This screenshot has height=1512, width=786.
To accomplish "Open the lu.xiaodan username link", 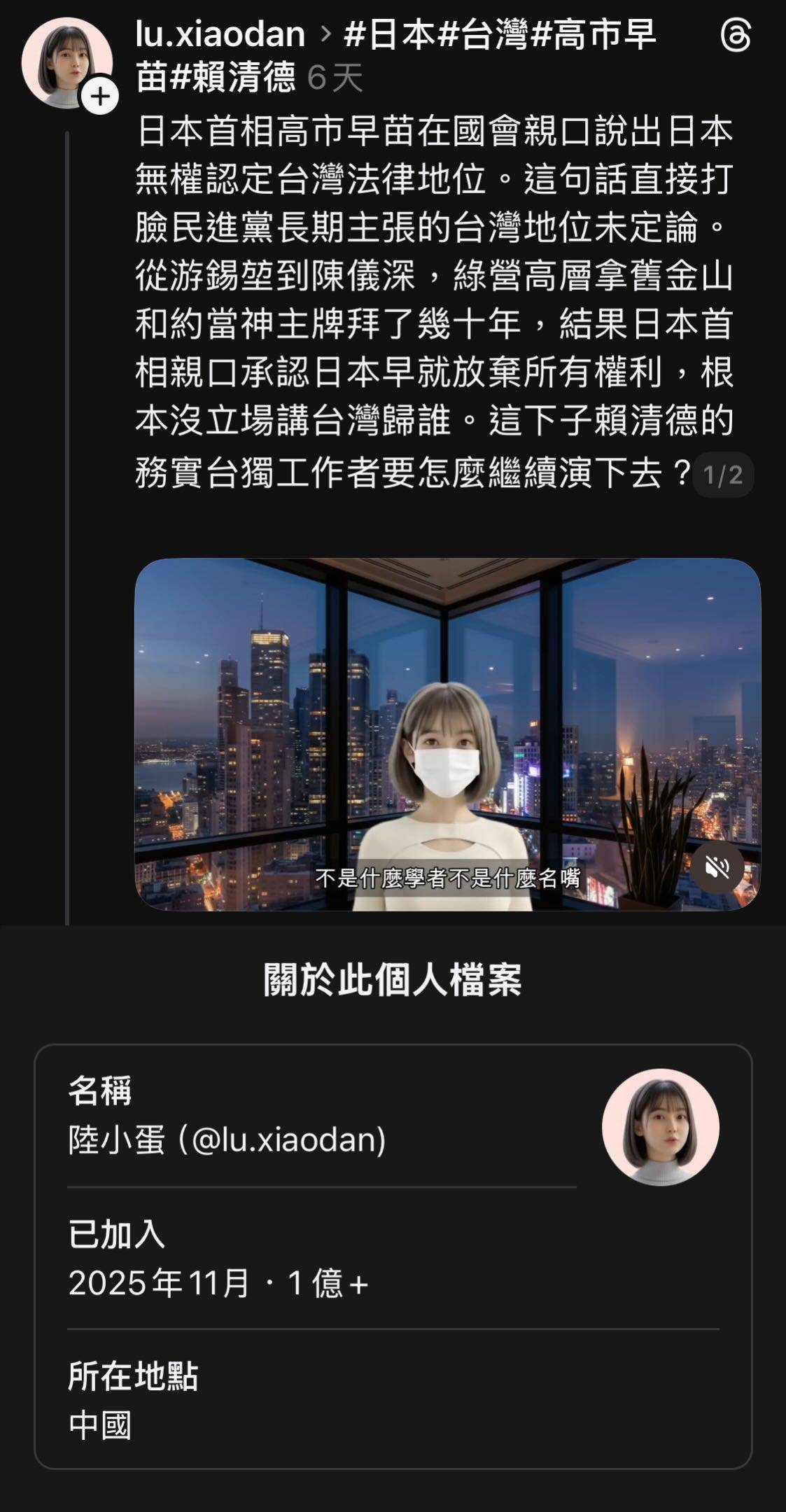I will [x=220, y=35].
